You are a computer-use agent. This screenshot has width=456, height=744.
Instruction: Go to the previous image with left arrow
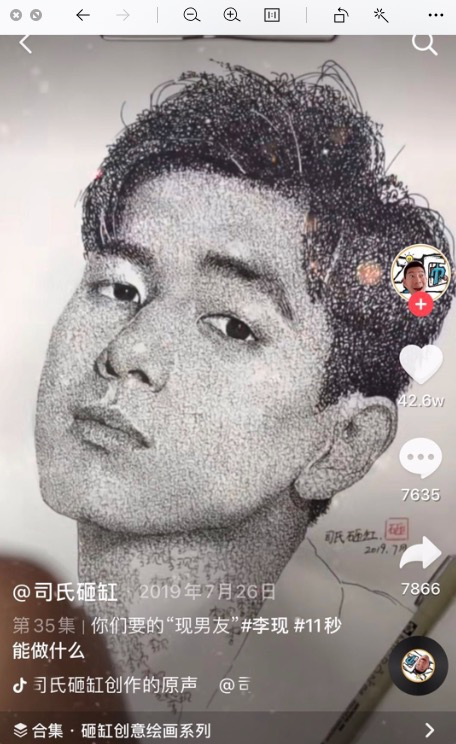tap(83, 16)
